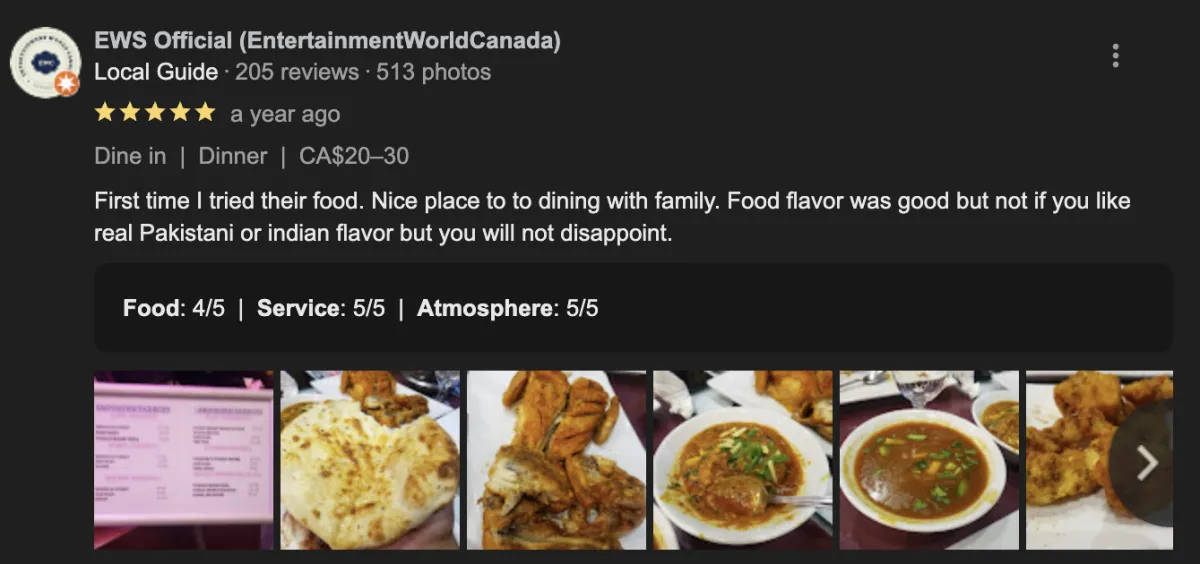This screenshot has height=564, width=1200.
Task: View the curry with fork photo
Action: pyautogui.click(x=742, y=460)
